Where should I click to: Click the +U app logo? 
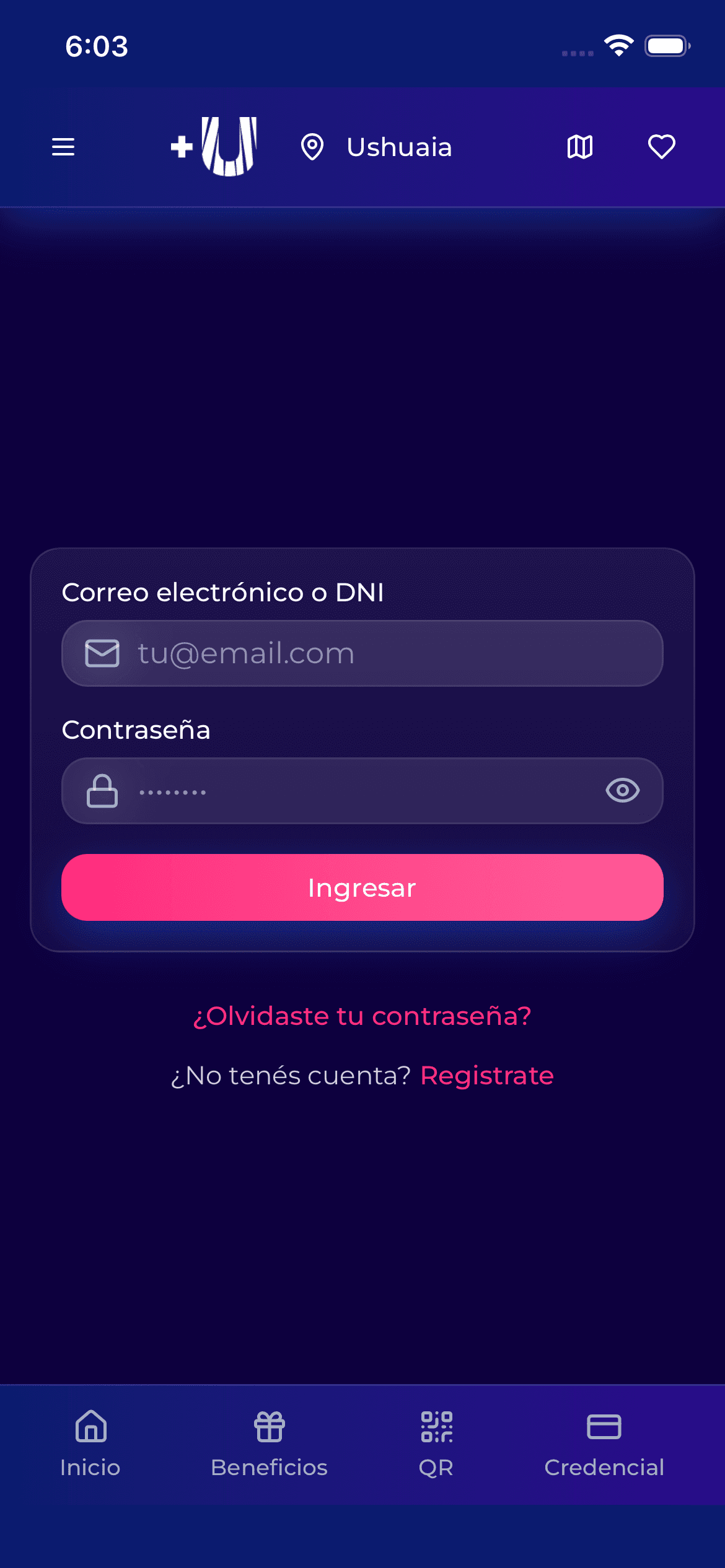215,146
